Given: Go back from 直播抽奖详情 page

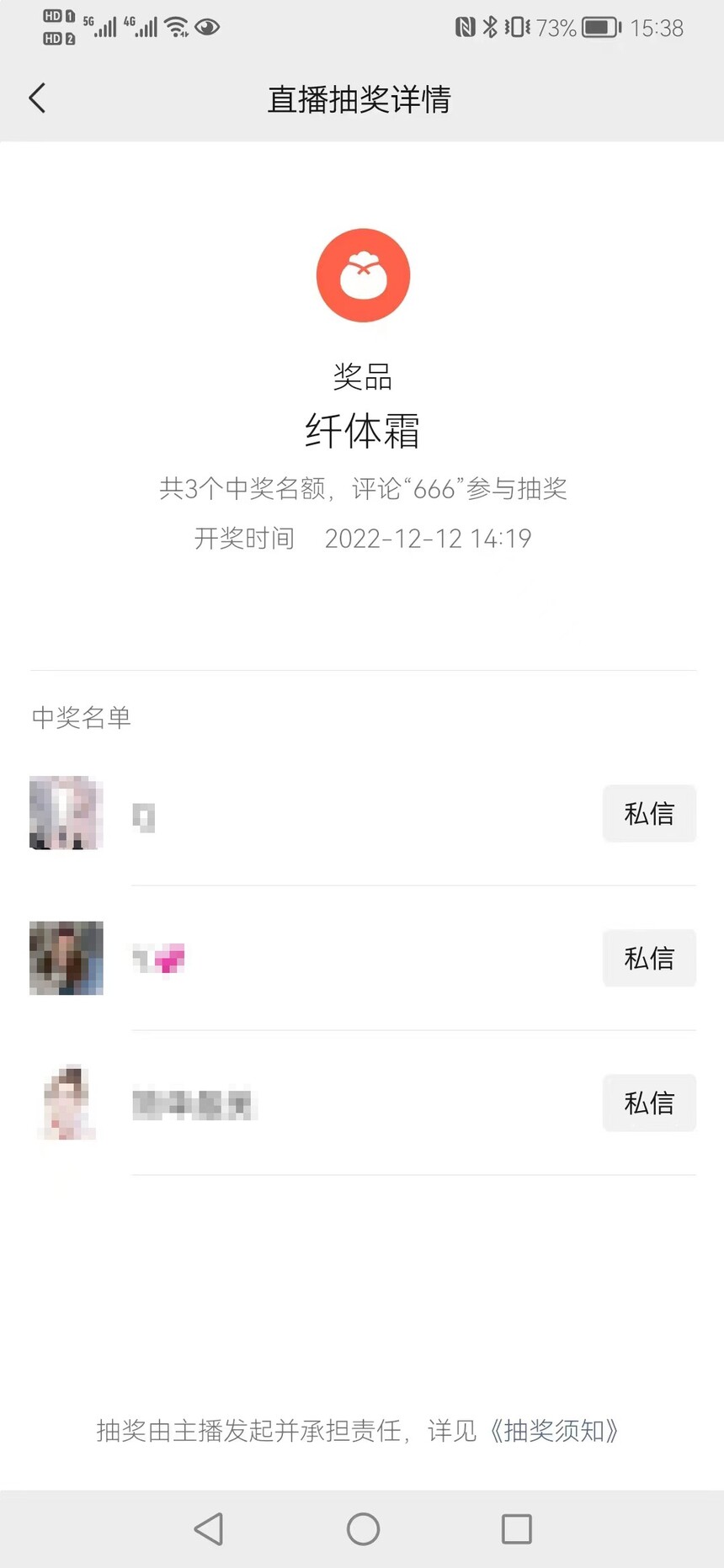Looking at the screenshot, I should [x=37, y=98].
